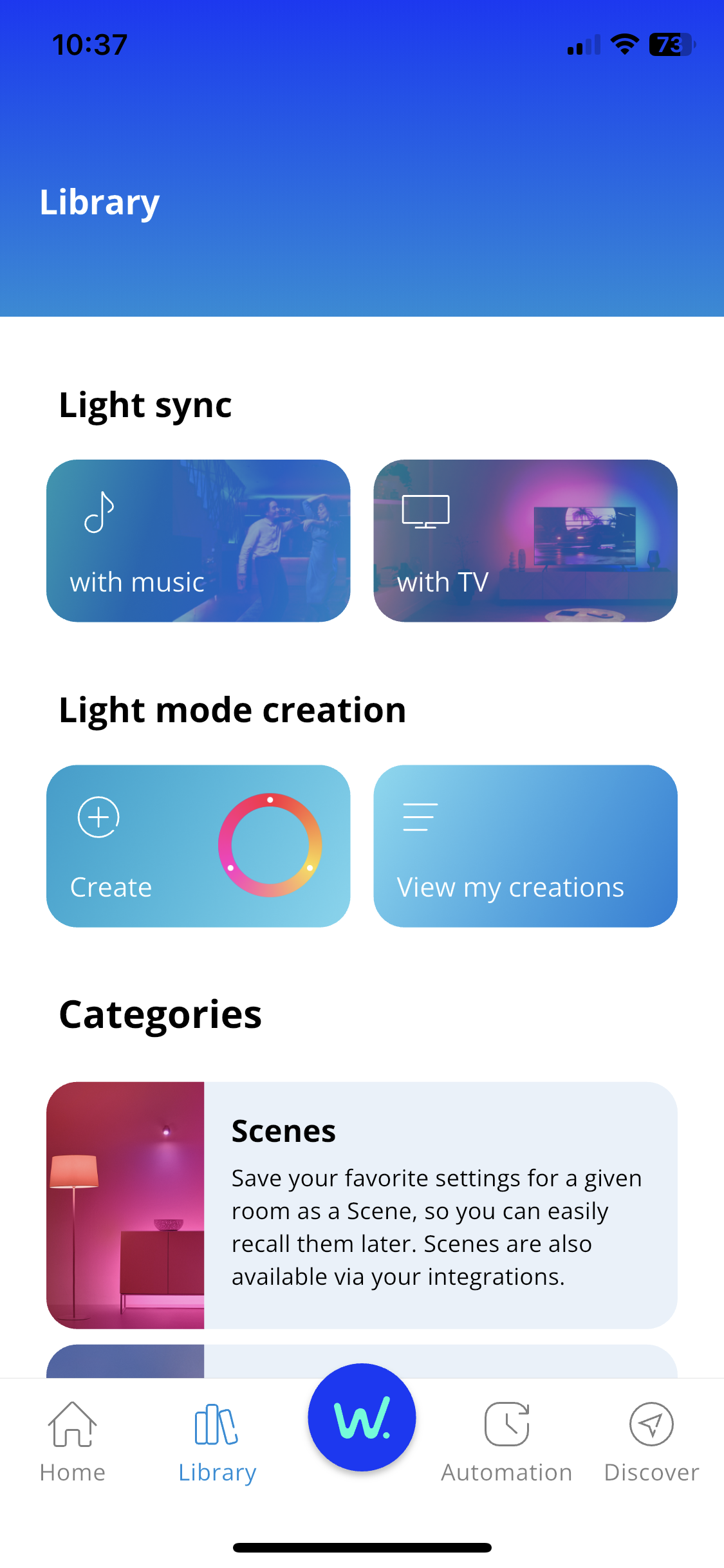The width and height of the screenshot is (724, 1568).
Task: Open light sync with TV
Action: tap(525, 541)
